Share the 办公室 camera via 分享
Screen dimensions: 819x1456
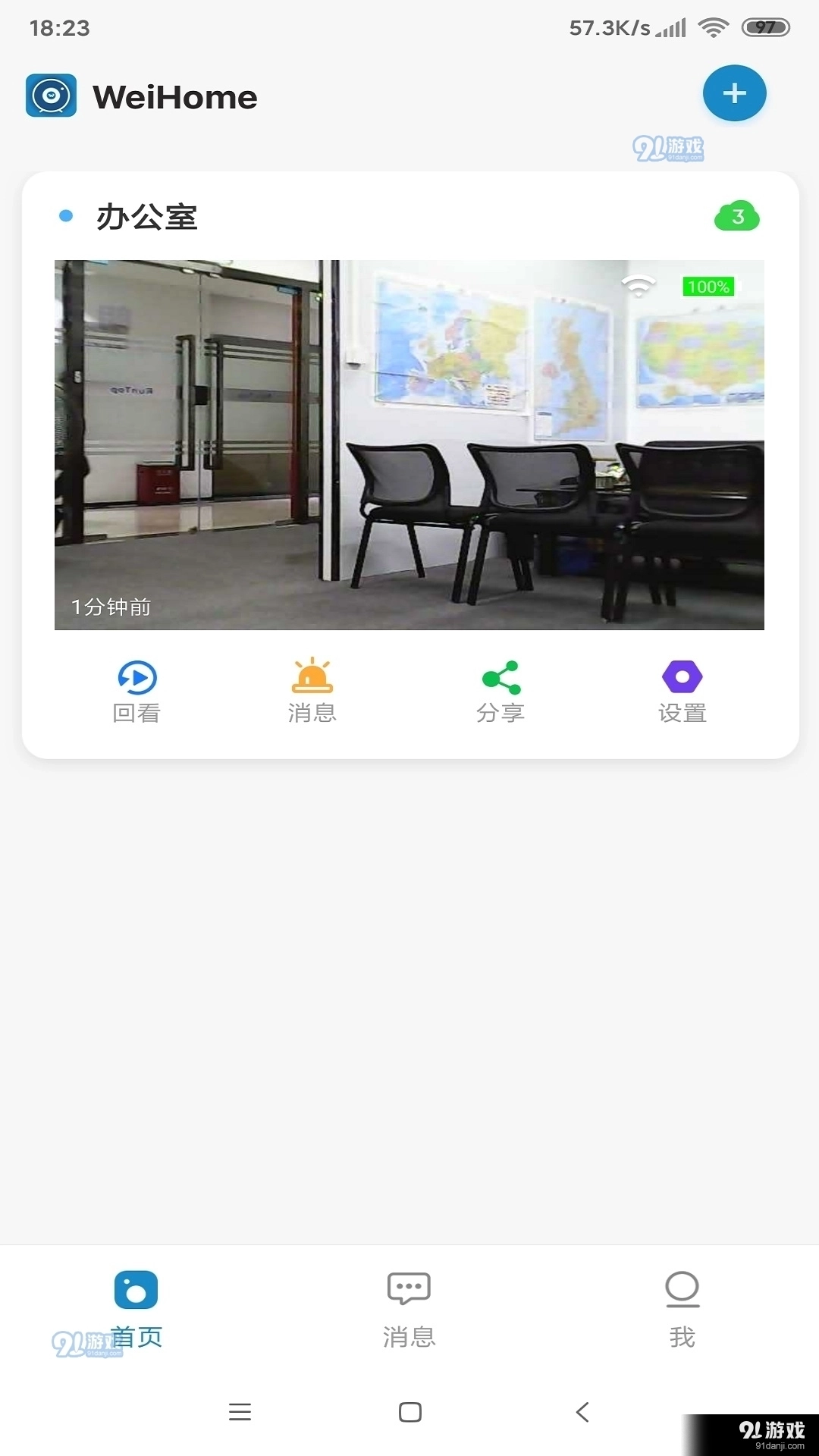coord(500,692)
